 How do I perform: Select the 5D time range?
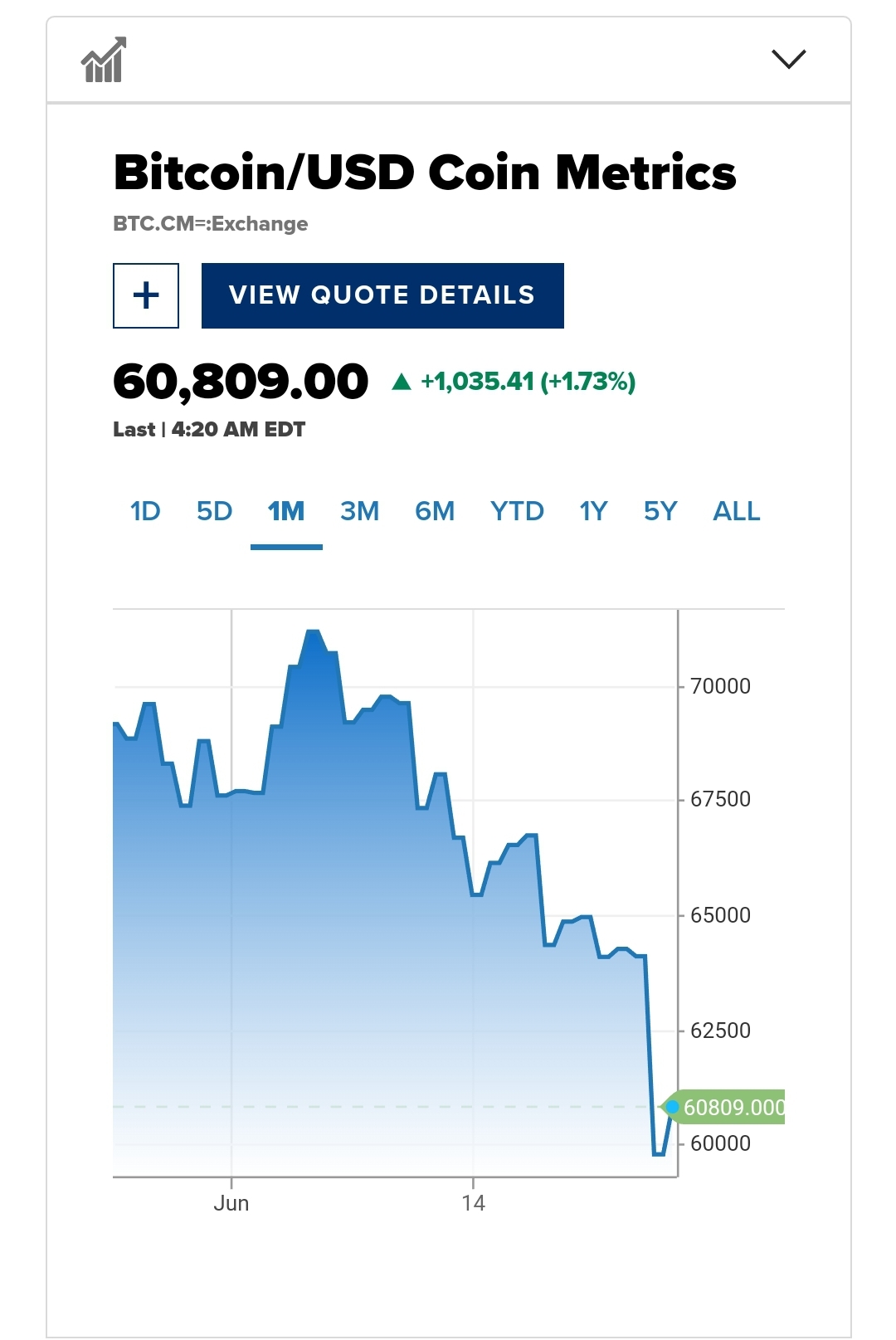coord(214,511)
